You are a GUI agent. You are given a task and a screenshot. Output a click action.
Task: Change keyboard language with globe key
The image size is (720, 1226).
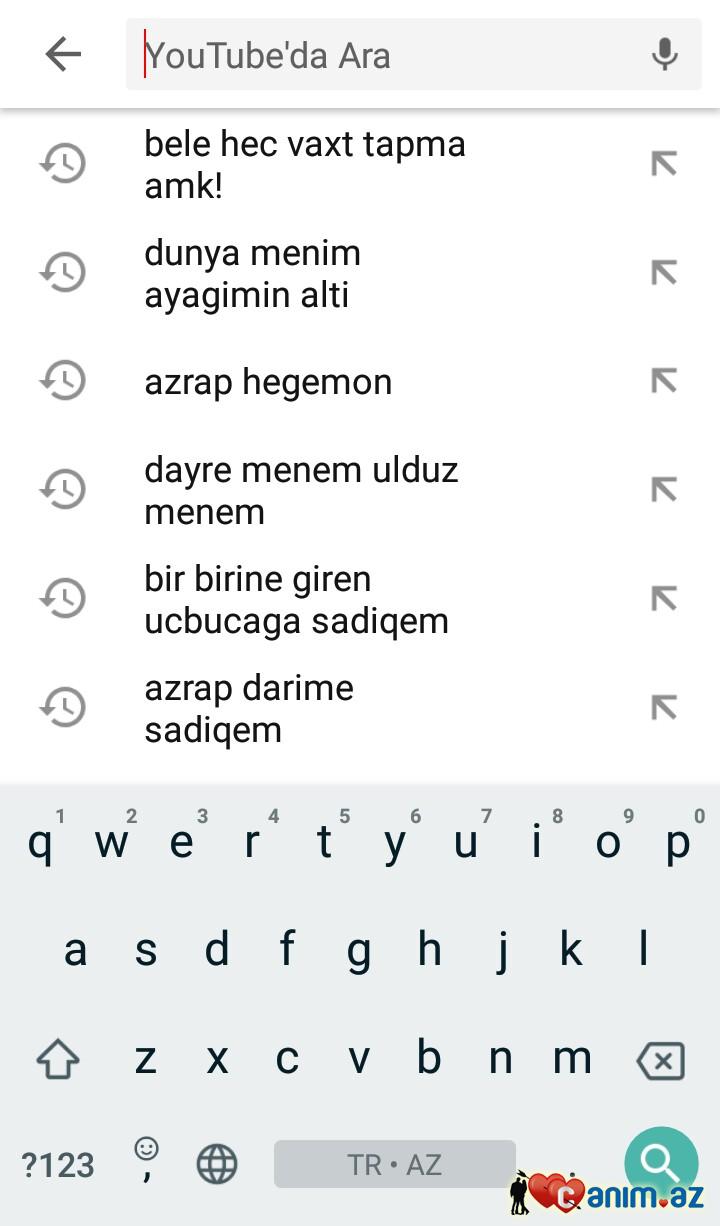point(217,1165)
